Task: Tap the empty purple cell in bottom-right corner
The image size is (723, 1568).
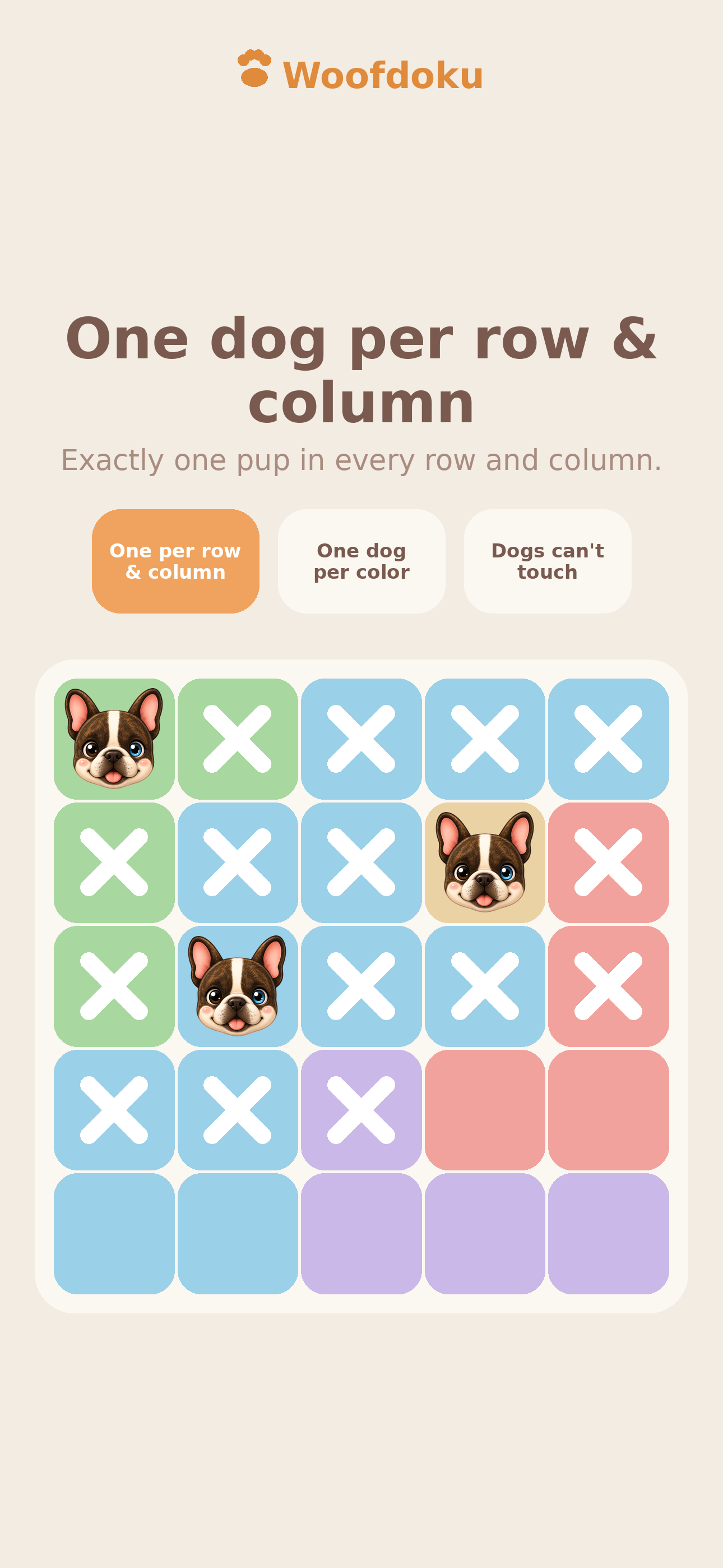Action: (608, 1233)
